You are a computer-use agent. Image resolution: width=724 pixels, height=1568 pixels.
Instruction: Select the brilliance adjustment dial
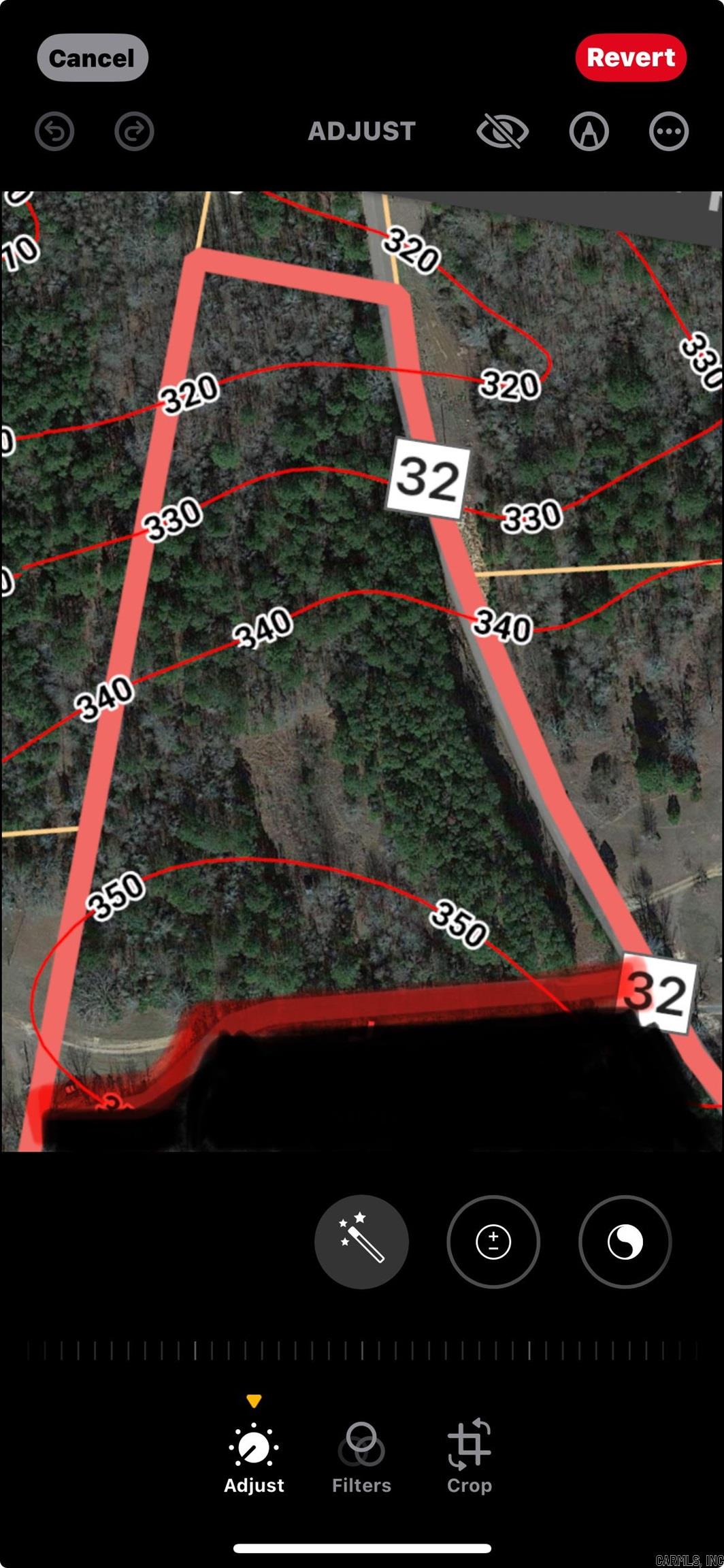click(x=625, y=1241)
